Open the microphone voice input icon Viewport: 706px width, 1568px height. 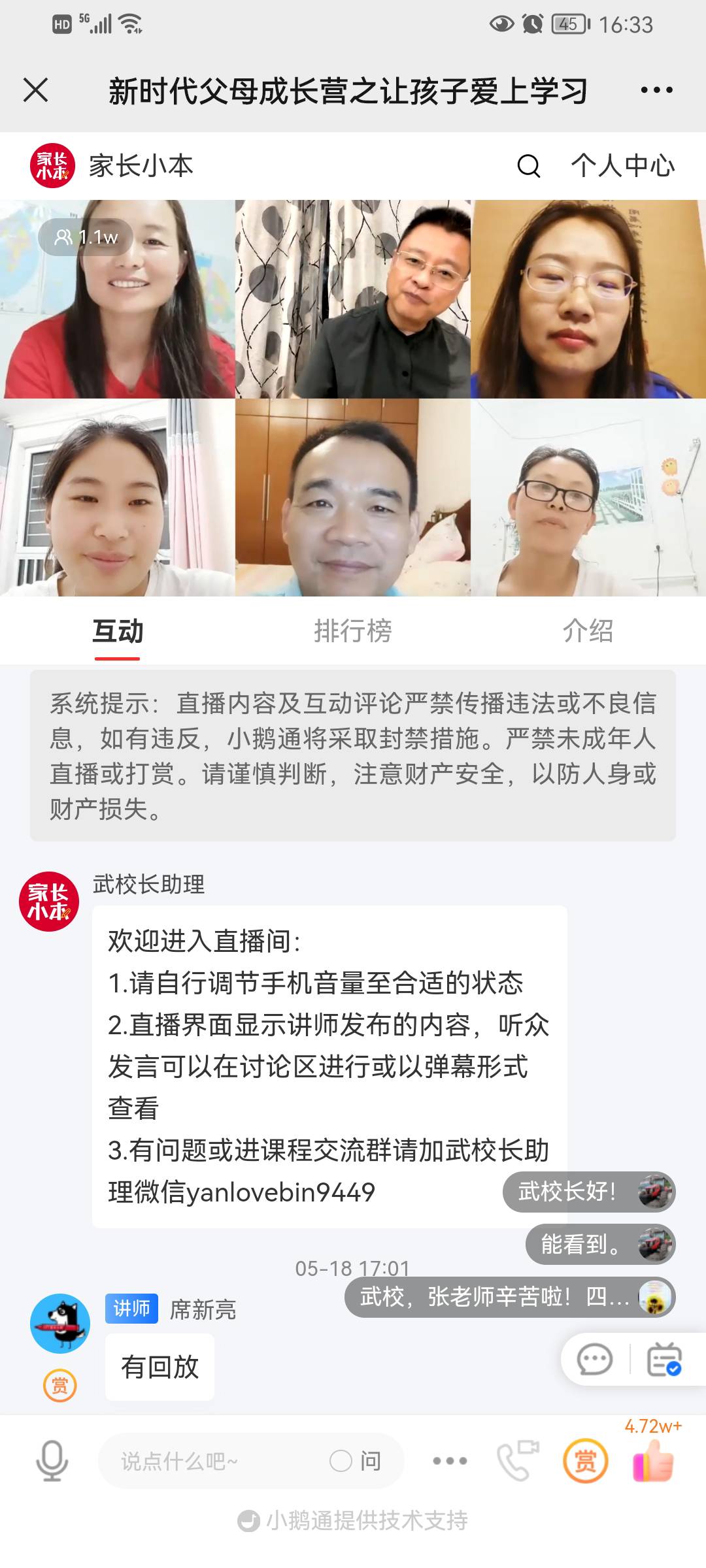(x=52, y=1461)
